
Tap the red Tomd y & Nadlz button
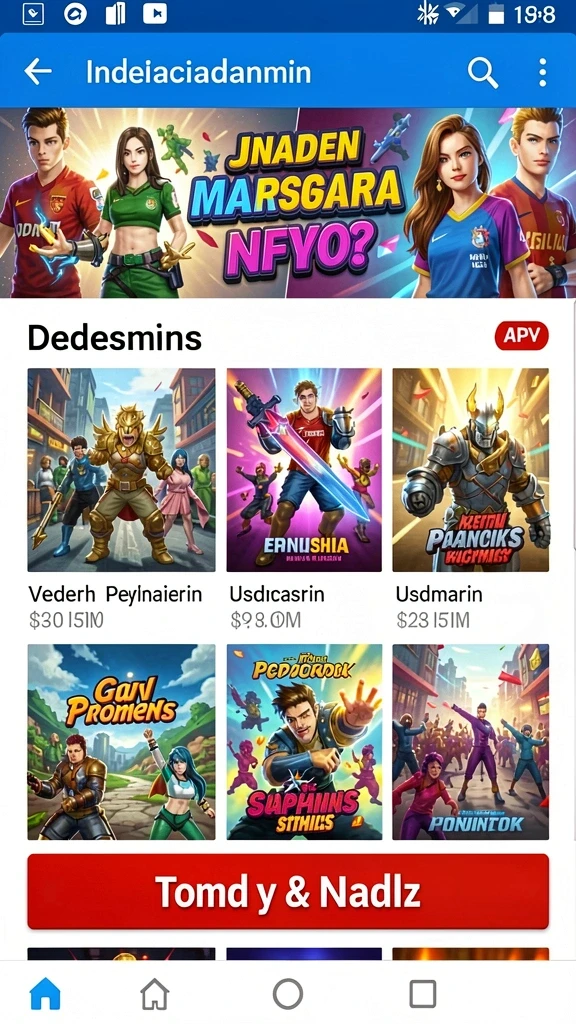pos(288,891)
